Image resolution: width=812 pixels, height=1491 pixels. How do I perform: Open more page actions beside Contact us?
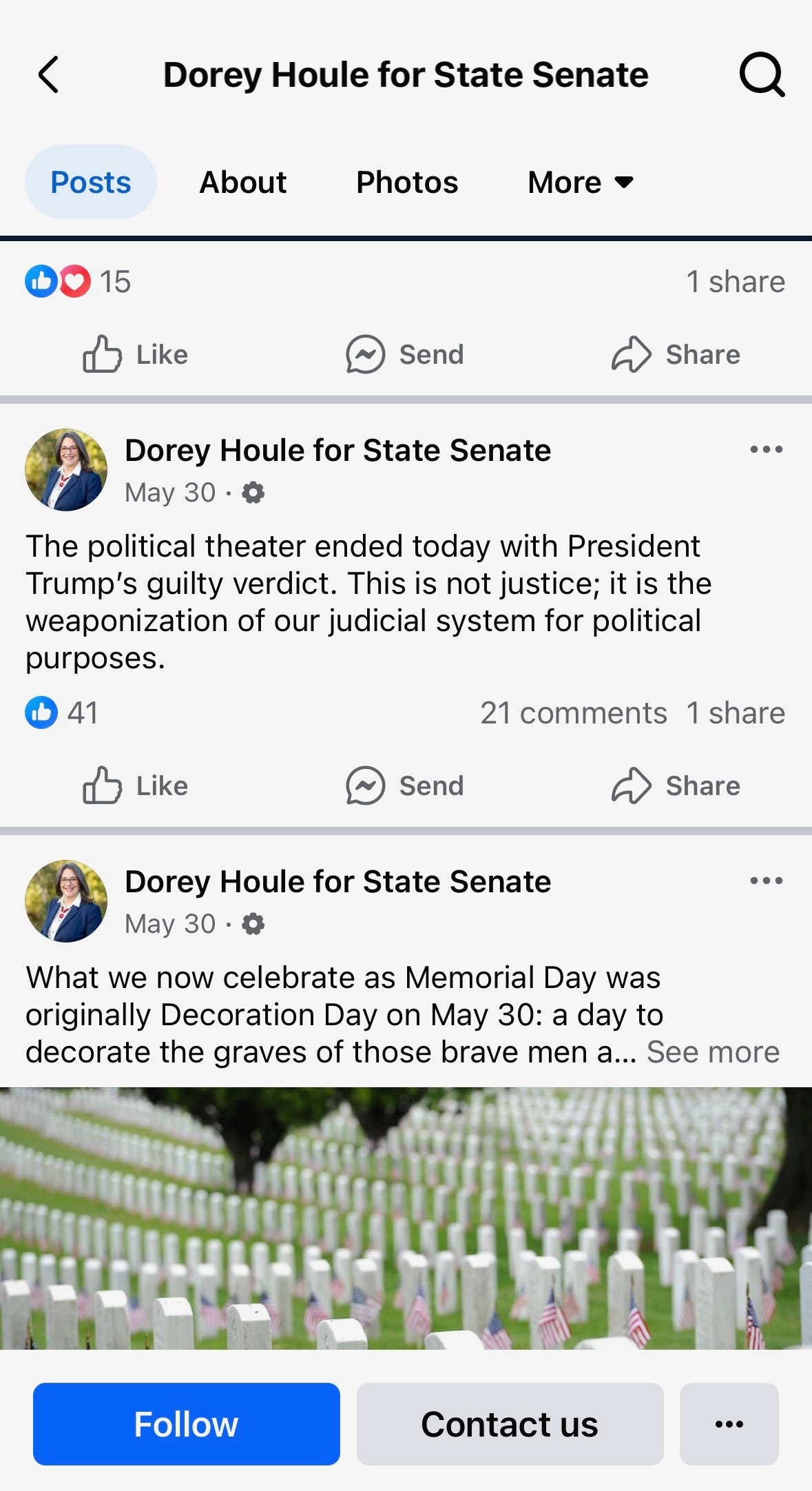pos(729,1424)
